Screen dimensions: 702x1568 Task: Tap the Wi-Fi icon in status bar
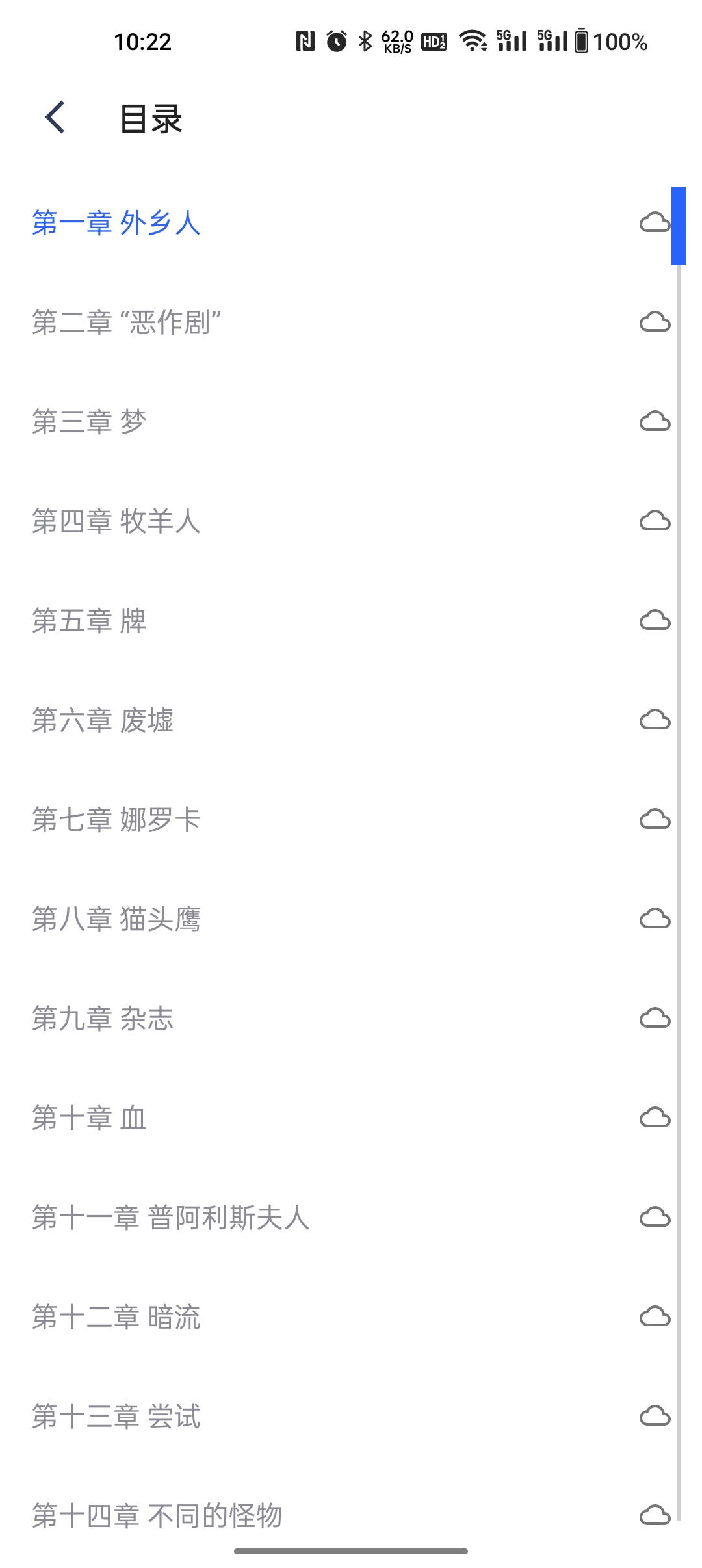click(473, 42)
